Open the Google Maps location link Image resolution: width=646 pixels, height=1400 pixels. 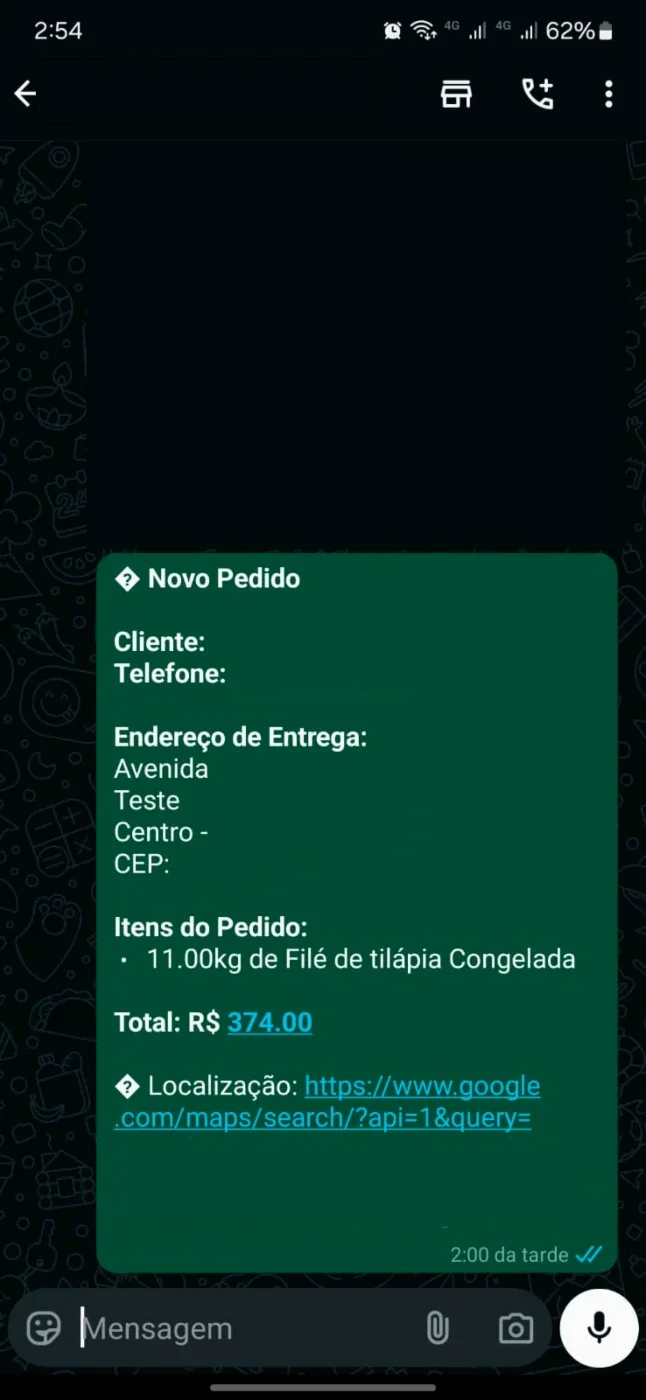[328, 1102]
